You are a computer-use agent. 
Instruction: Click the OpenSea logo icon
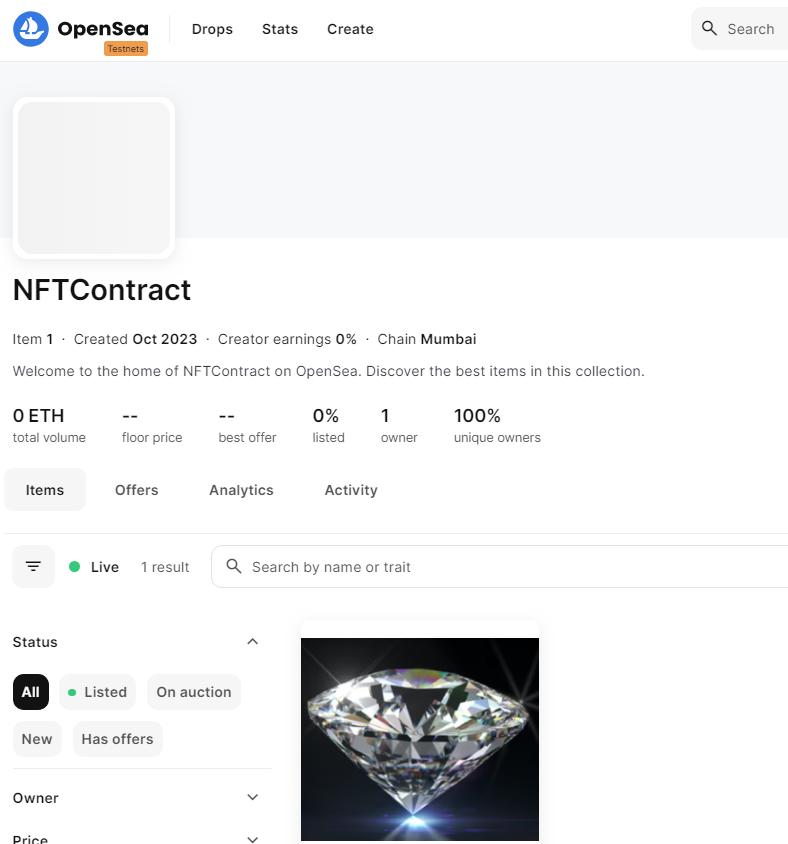(x=31, y=29)
